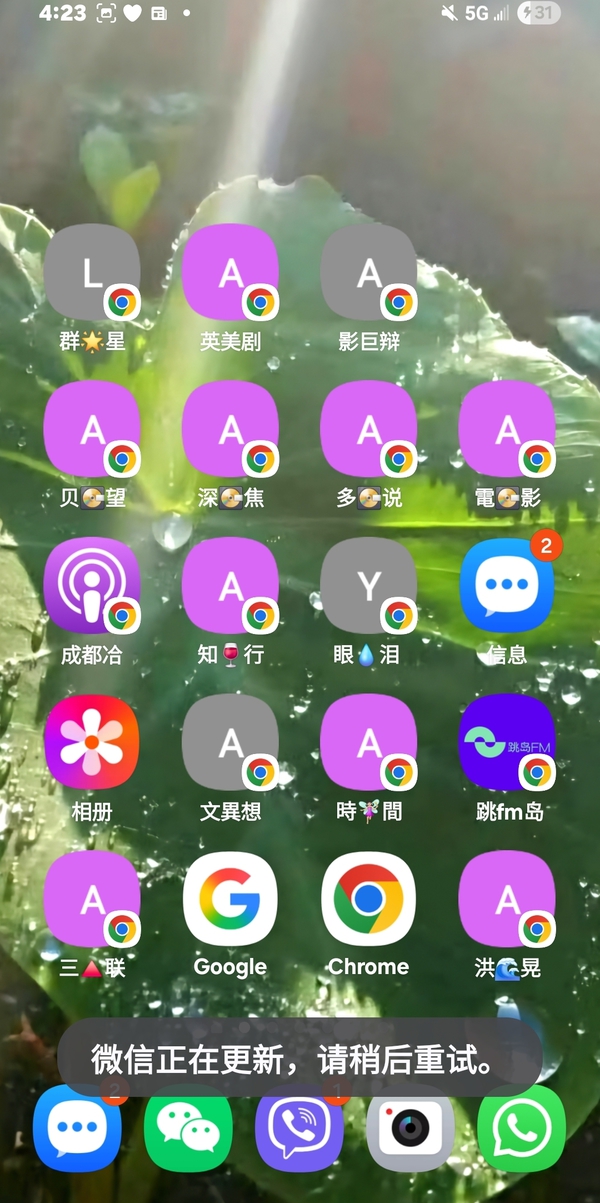Open the 信息 messages app
Image resolution: width=600 pixels, height=1203 pixels.
[507, 587]
